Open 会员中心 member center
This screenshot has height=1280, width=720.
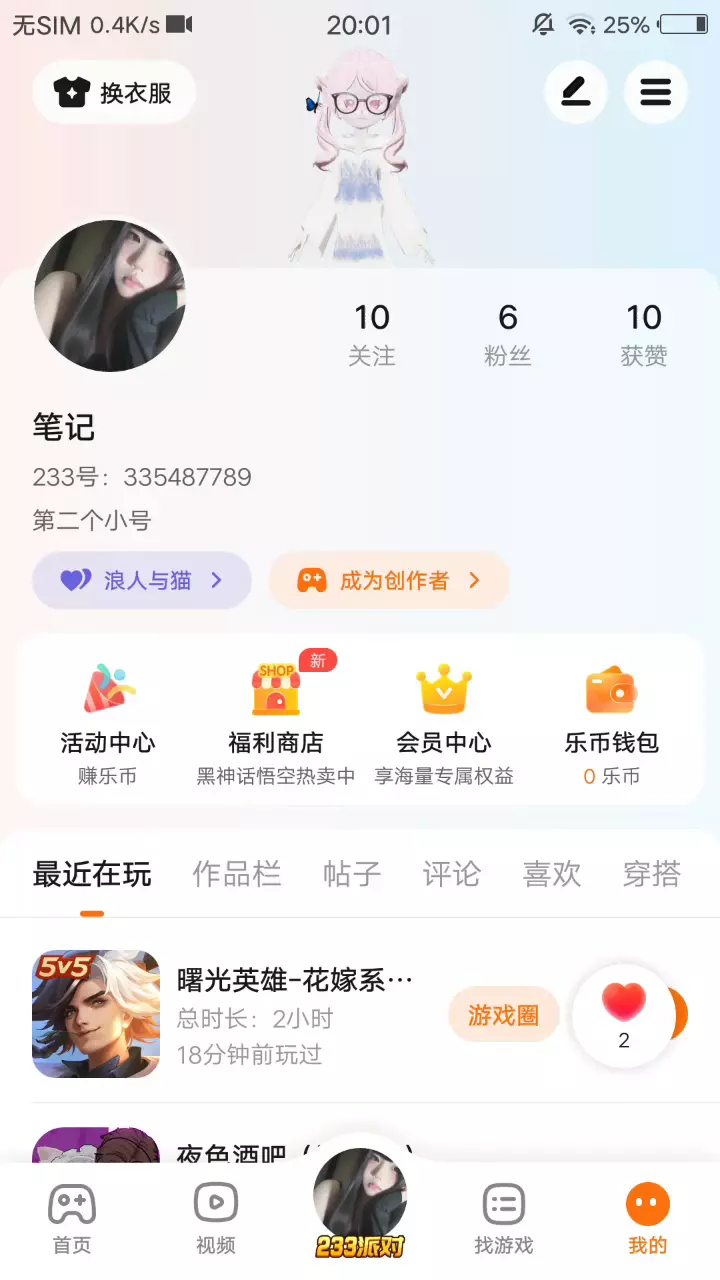(x=444, y=718)
